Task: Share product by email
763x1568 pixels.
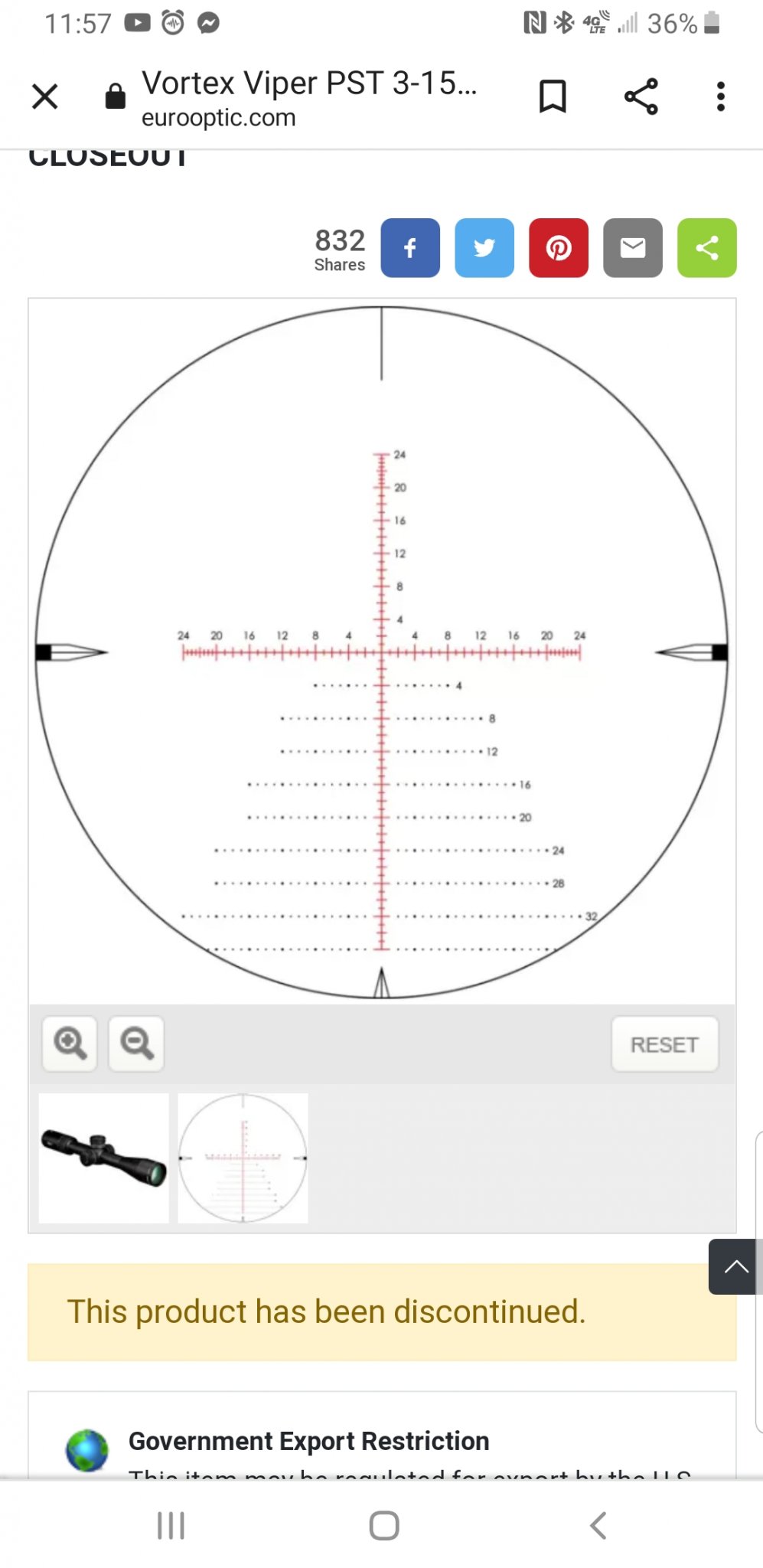Action: (633, 248)
